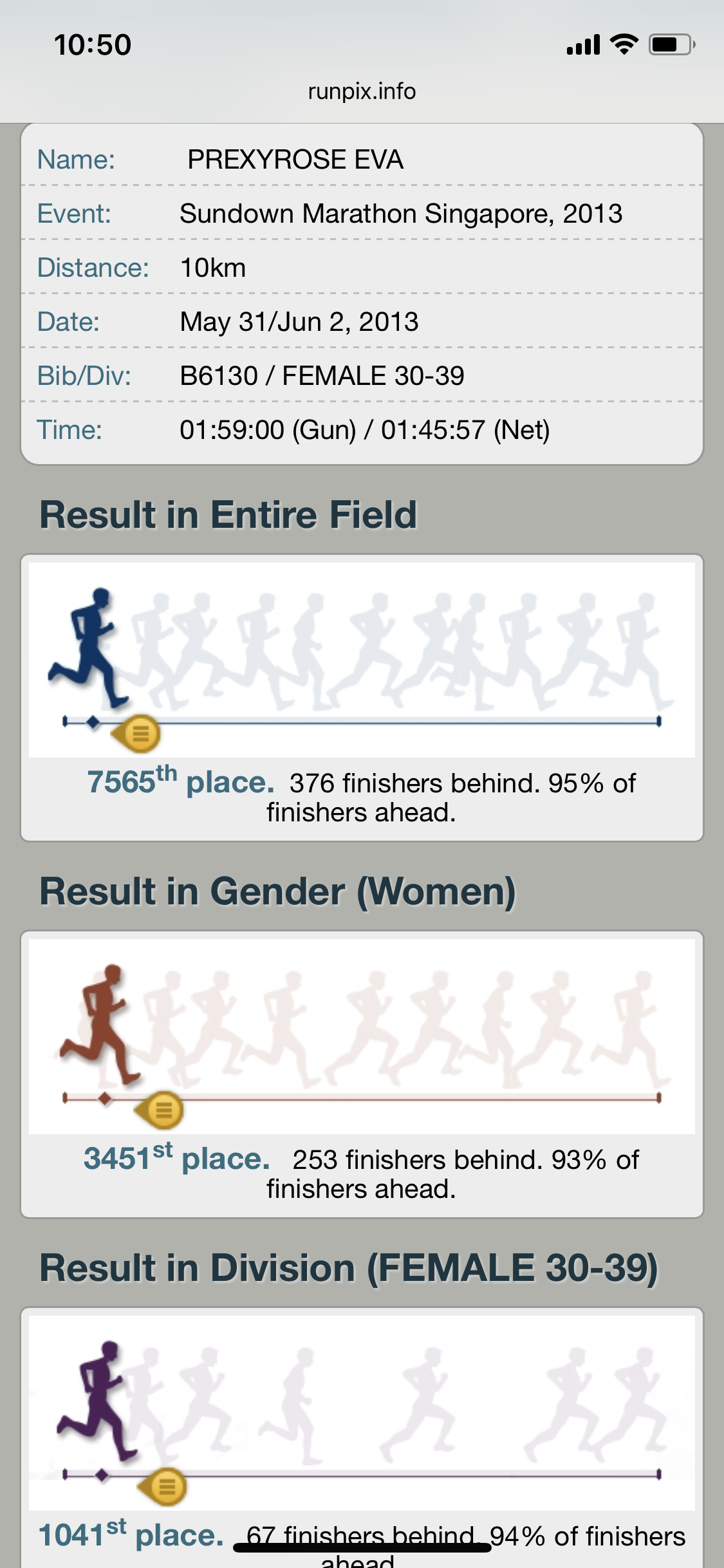This screenshot has width=724, height=1568.
Task: Open the gold marker on Gender (Women) timeline
Action: [x=159, y=1110]
